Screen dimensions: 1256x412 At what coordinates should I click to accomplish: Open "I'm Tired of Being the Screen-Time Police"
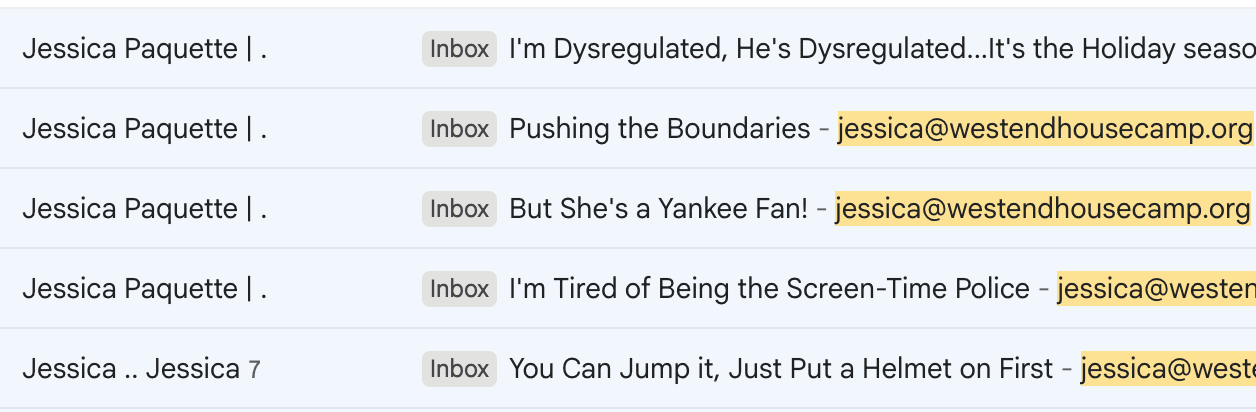[769, 289]
